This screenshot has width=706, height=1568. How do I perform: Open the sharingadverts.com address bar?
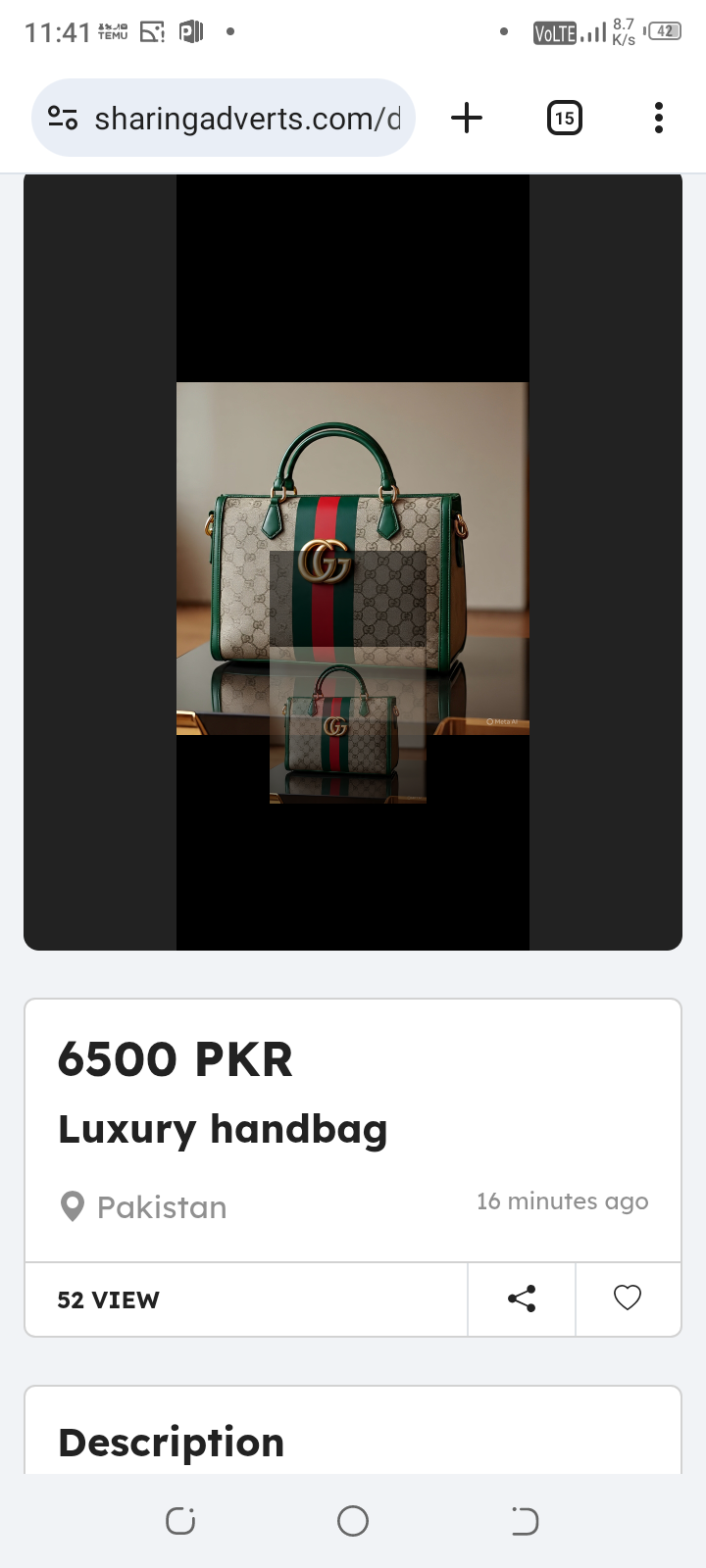[x=224, y=119]
